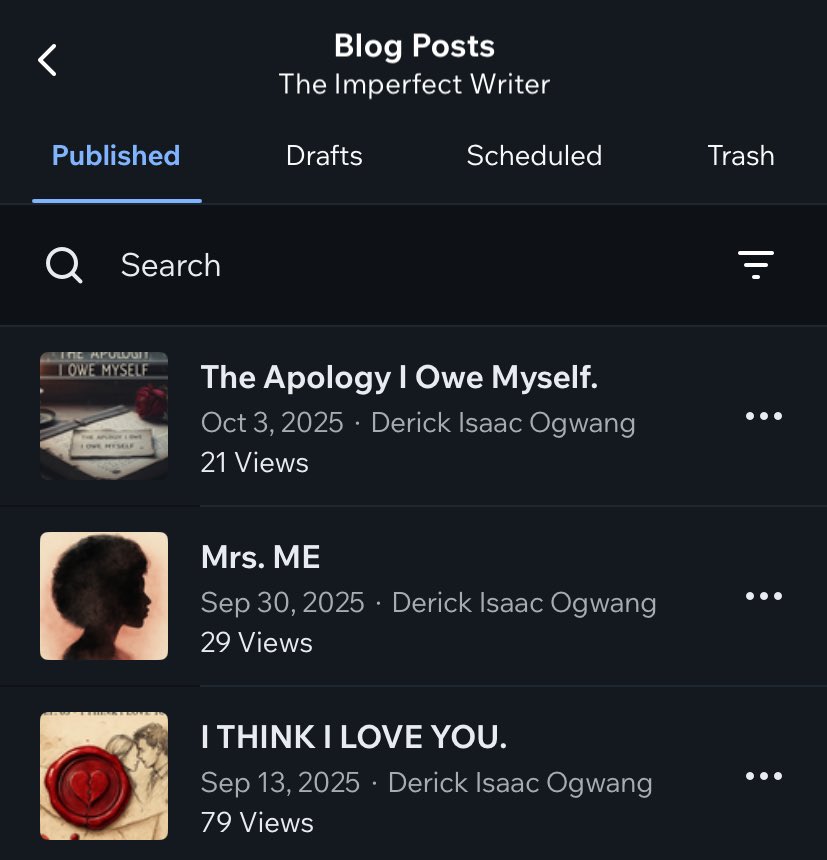The height and width of the screenshot is (860, 827).
Task: Switch to the Scheduled tab
Action: pos(534,156)
